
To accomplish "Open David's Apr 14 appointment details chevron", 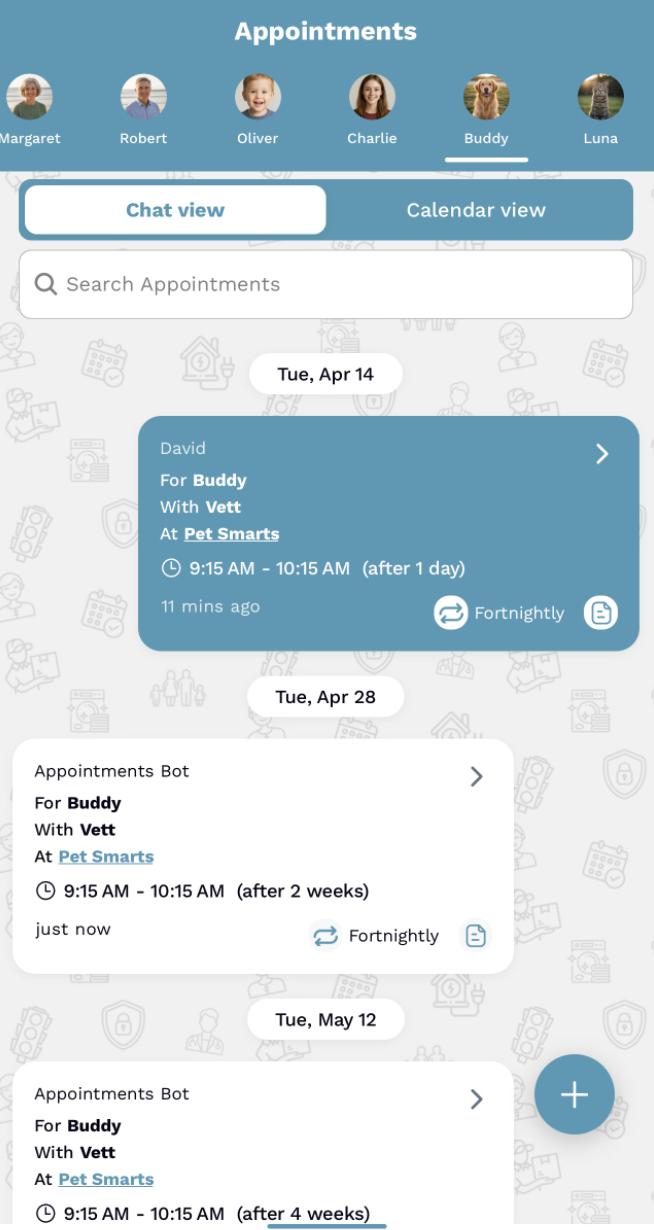I will [x=602, y=454].
